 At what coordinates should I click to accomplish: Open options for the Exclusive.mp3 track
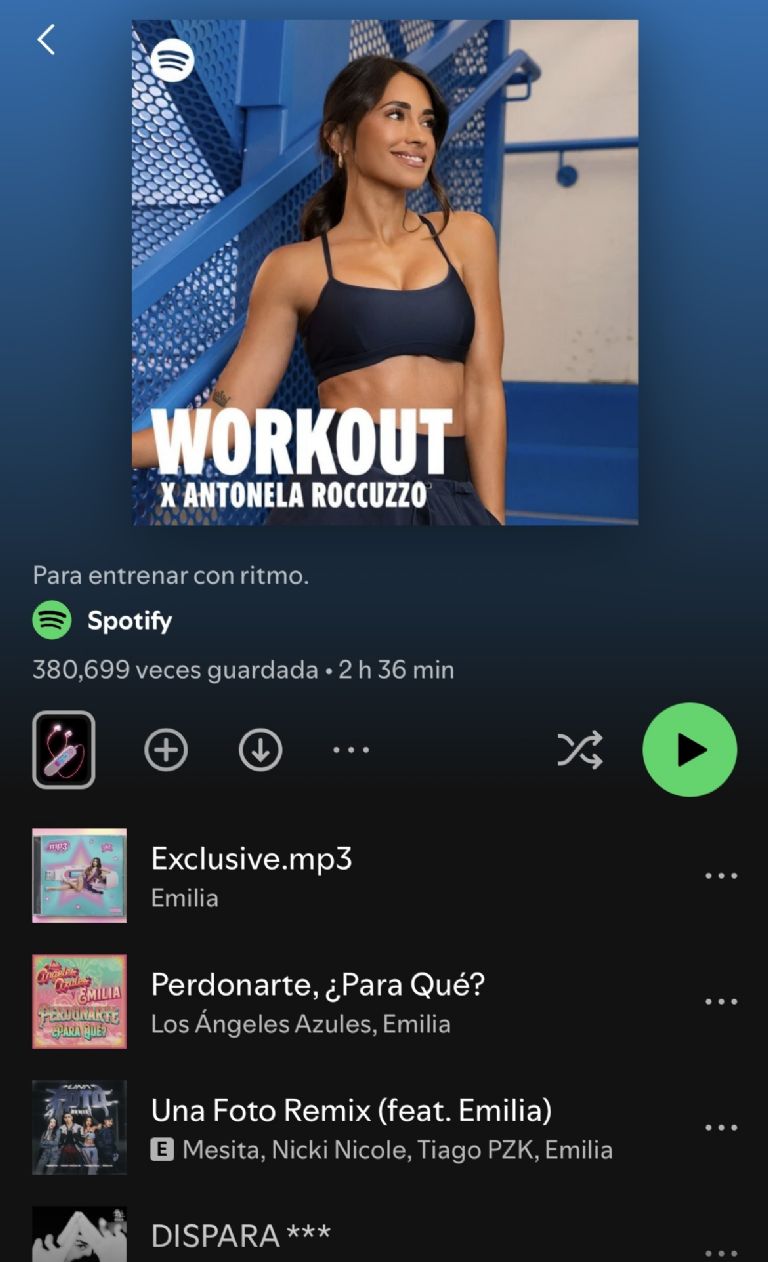[722, 875]
